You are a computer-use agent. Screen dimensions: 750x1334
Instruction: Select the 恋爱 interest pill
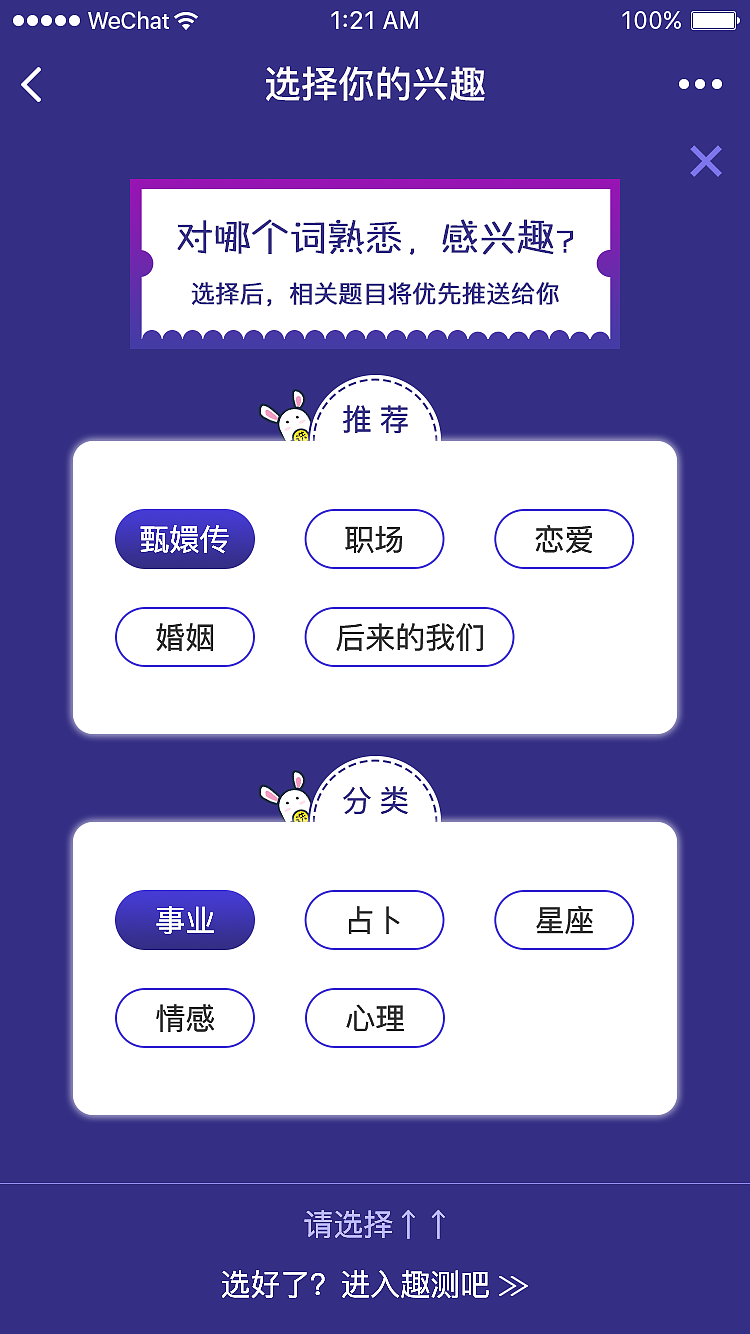564,538
